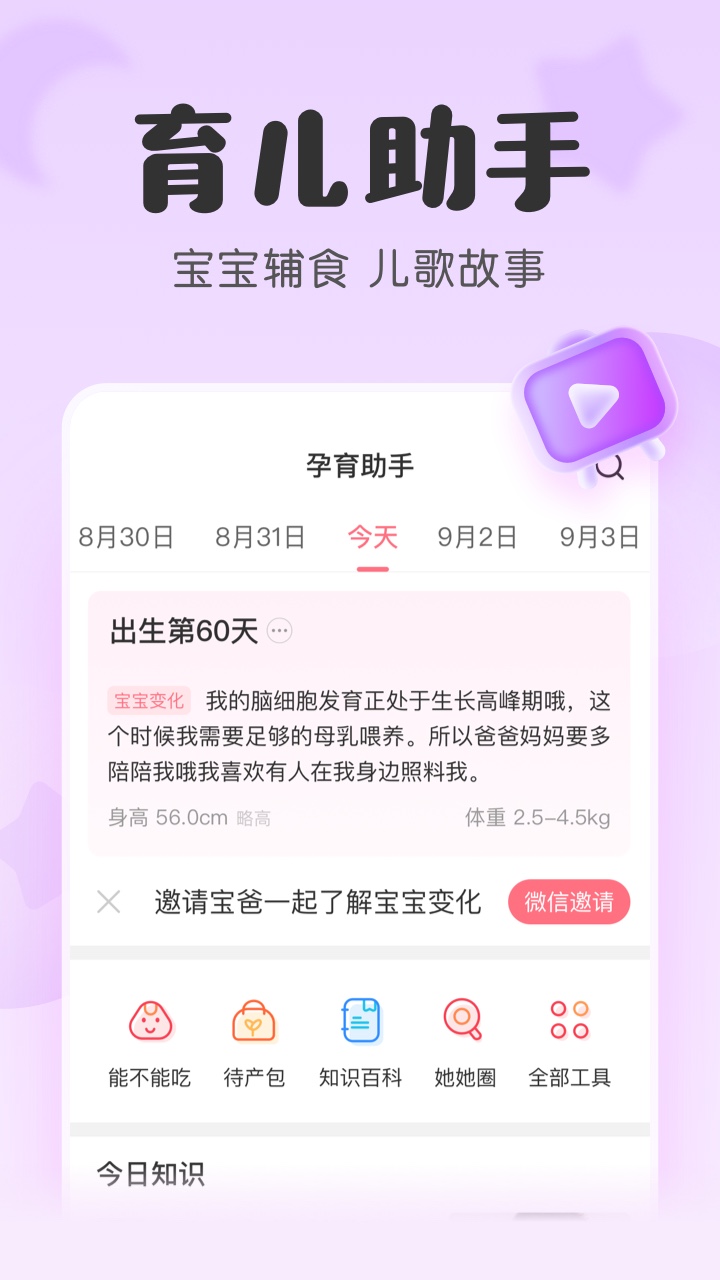Viewport: 720px width, 1280px height.
Task: Select the 8月30日 date tab
Action: click(125, 536)
